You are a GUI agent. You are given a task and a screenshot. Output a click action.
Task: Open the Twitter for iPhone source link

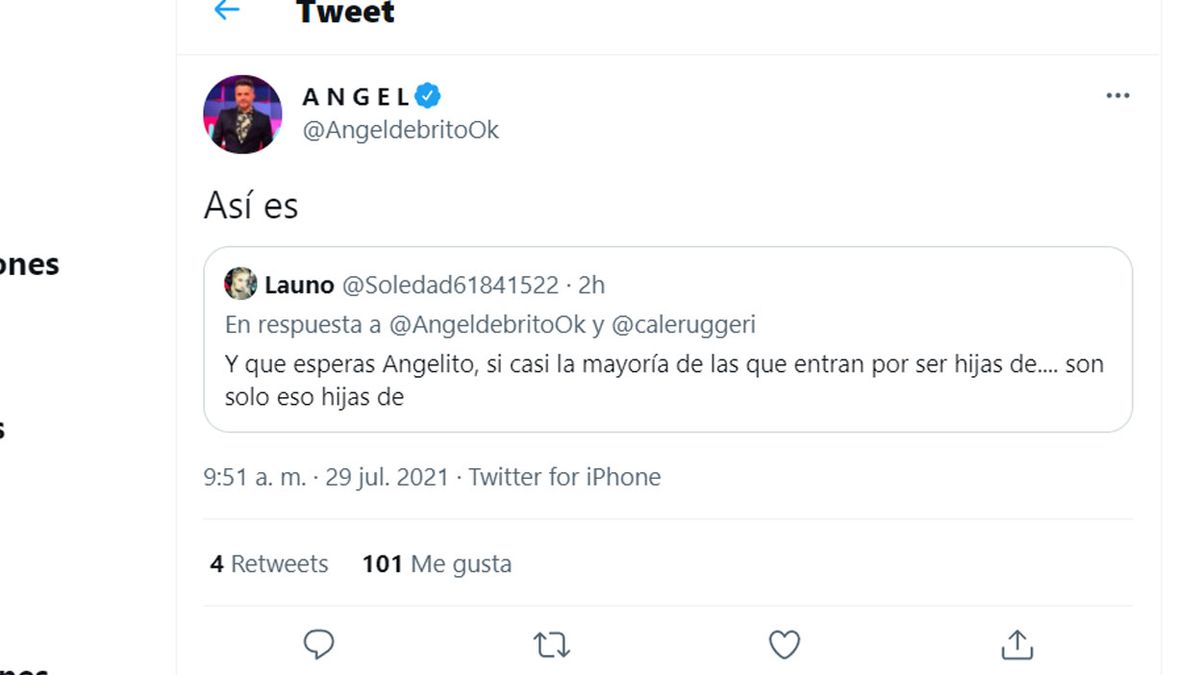tap(565, 477)
